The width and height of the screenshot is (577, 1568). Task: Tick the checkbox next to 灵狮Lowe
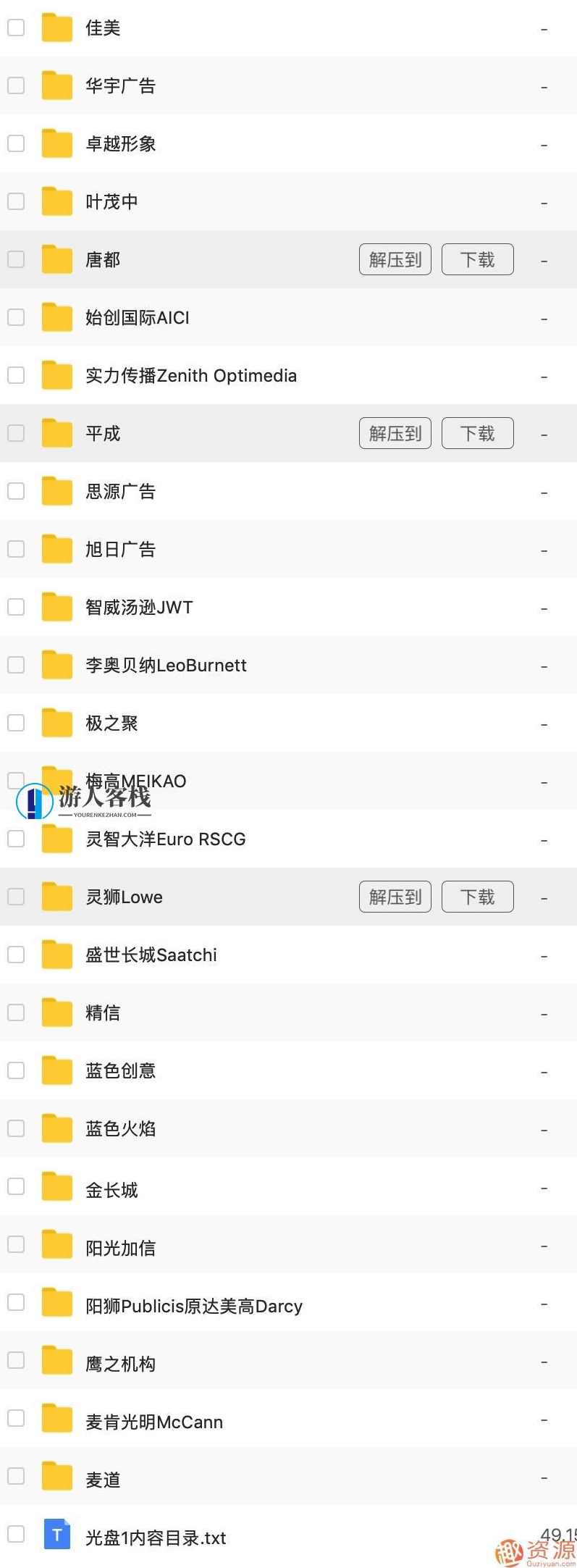(x=15, y=897)
